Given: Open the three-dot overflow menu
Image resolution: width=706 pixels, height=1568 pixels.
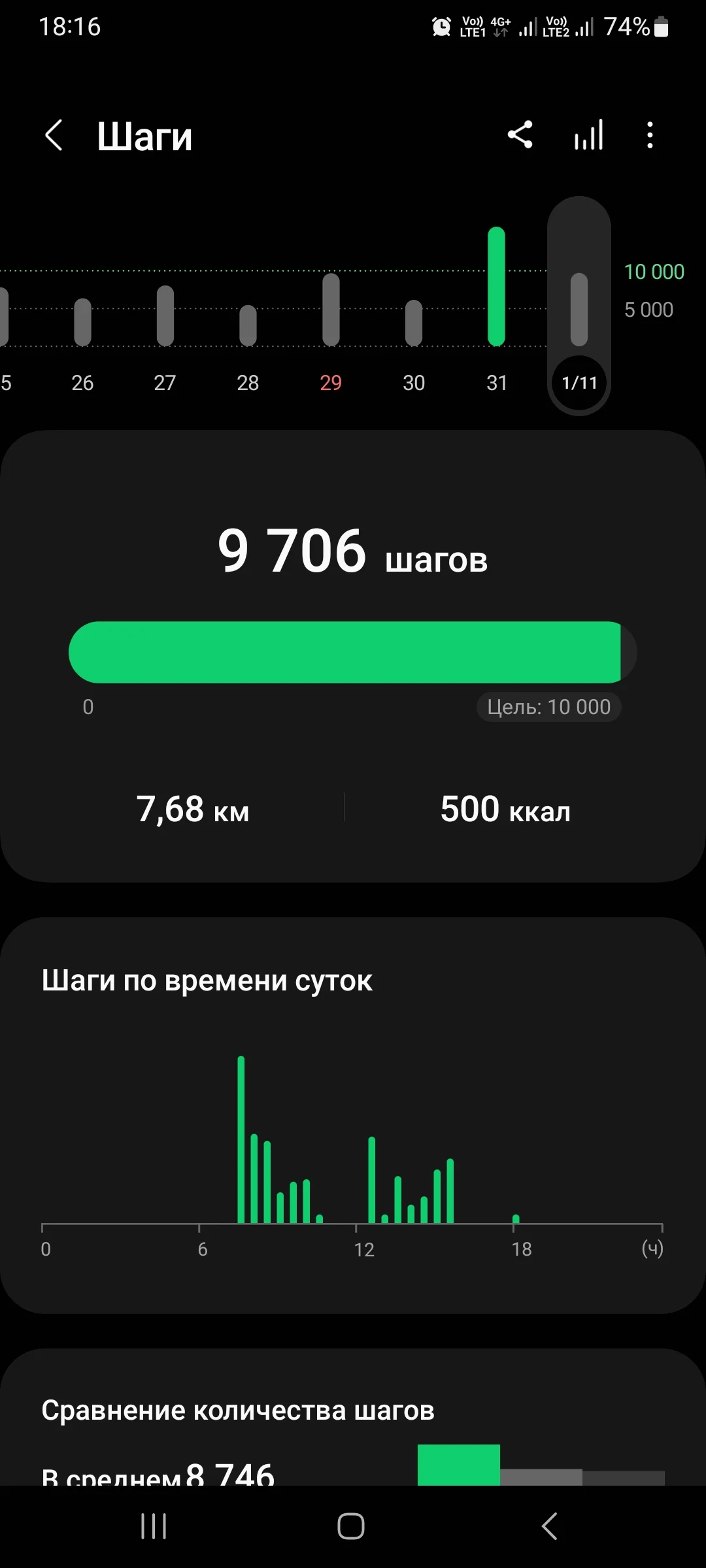Looking at the screenshot, I should pyautogui.click(x=650, y=135).
